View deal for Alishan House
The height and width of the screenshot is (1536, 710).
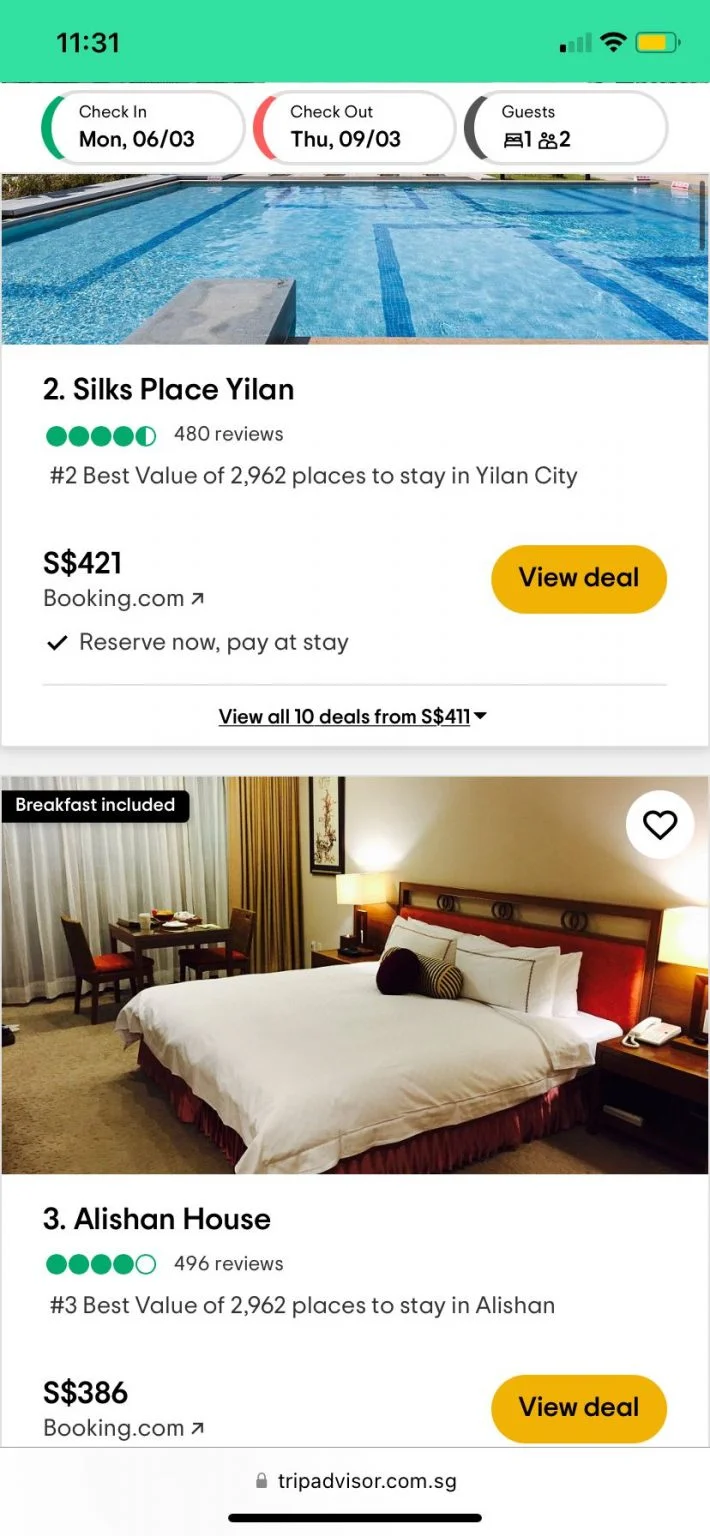coord(578,1407)
